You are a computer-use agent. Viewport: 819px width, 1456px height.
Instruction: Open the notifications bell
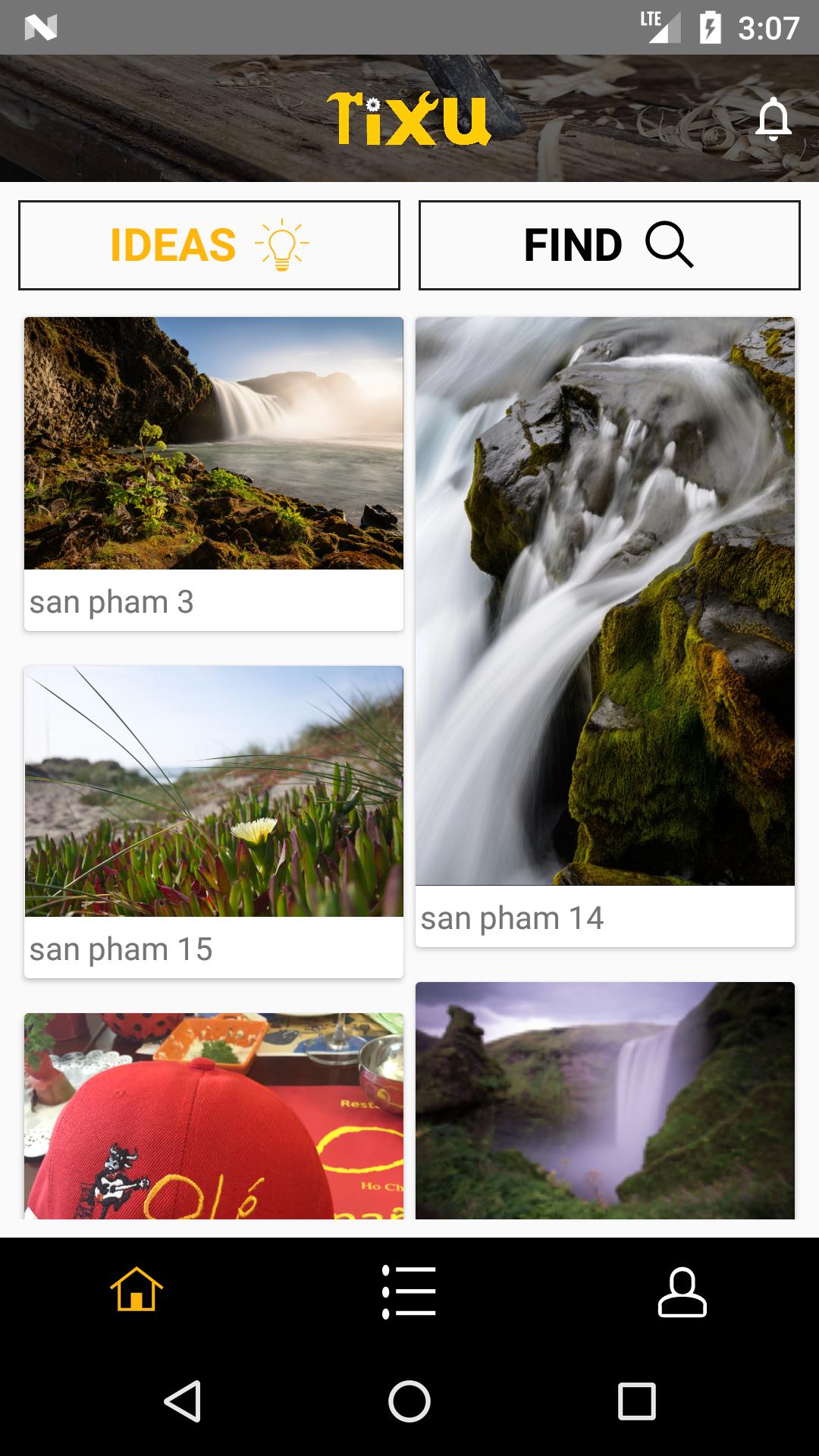[773, 119]
